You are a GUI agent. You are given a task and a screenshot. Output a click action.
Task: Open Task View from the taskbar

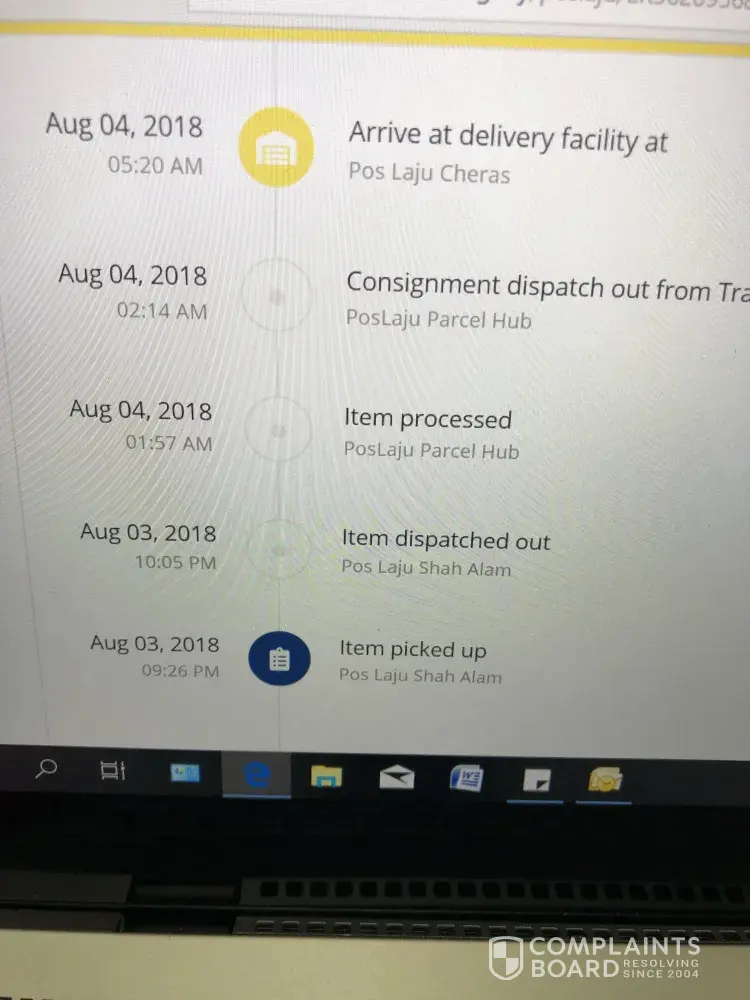[x=113, y=771]
